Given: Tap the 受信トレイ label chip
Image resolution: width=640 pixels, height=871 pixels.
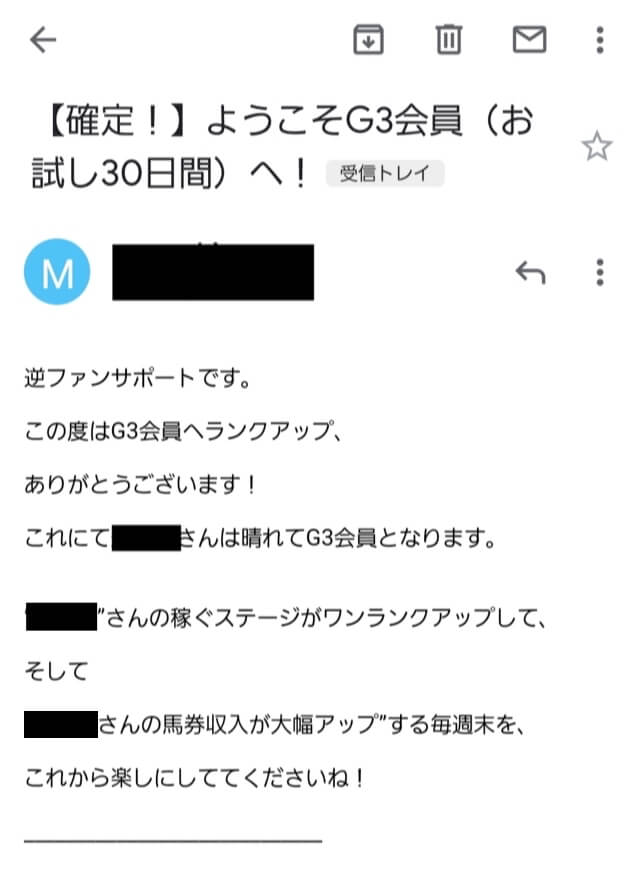Looking at the screenshot, I should tap(385, 174).
